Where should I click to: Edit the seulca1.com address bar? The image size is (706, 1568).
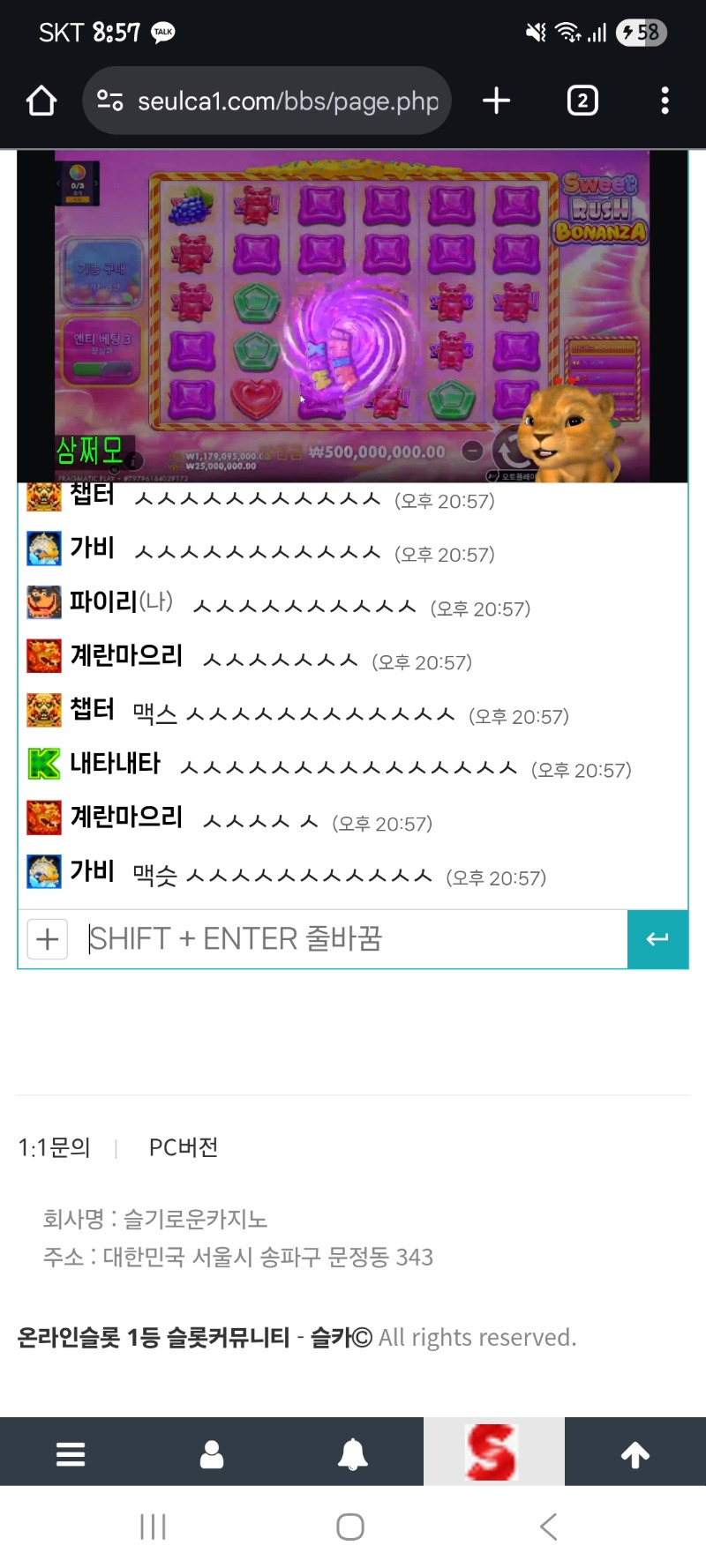tap(287, 101)
